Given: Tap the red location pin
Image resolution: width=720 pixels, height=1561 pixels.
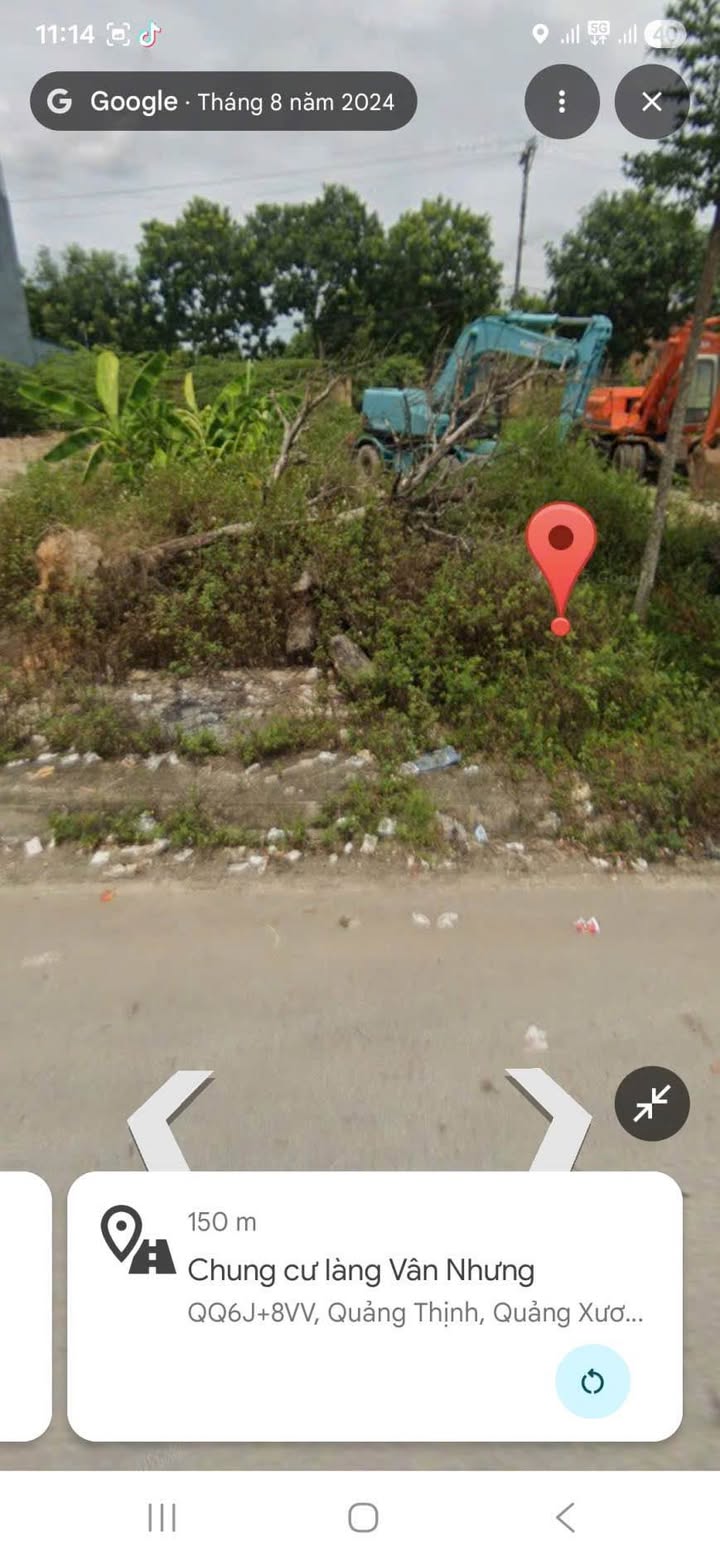Looking at the screenshot, I should pyautogui.click(x=561, y=560).
